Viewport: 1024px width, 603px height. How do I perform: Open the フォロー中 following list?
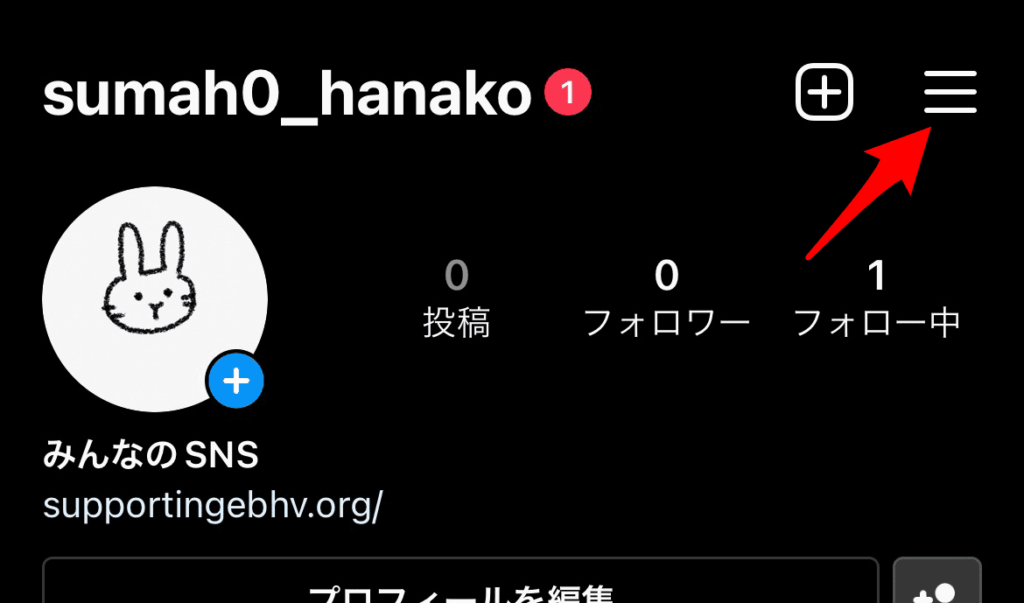[x=876, y=298]
